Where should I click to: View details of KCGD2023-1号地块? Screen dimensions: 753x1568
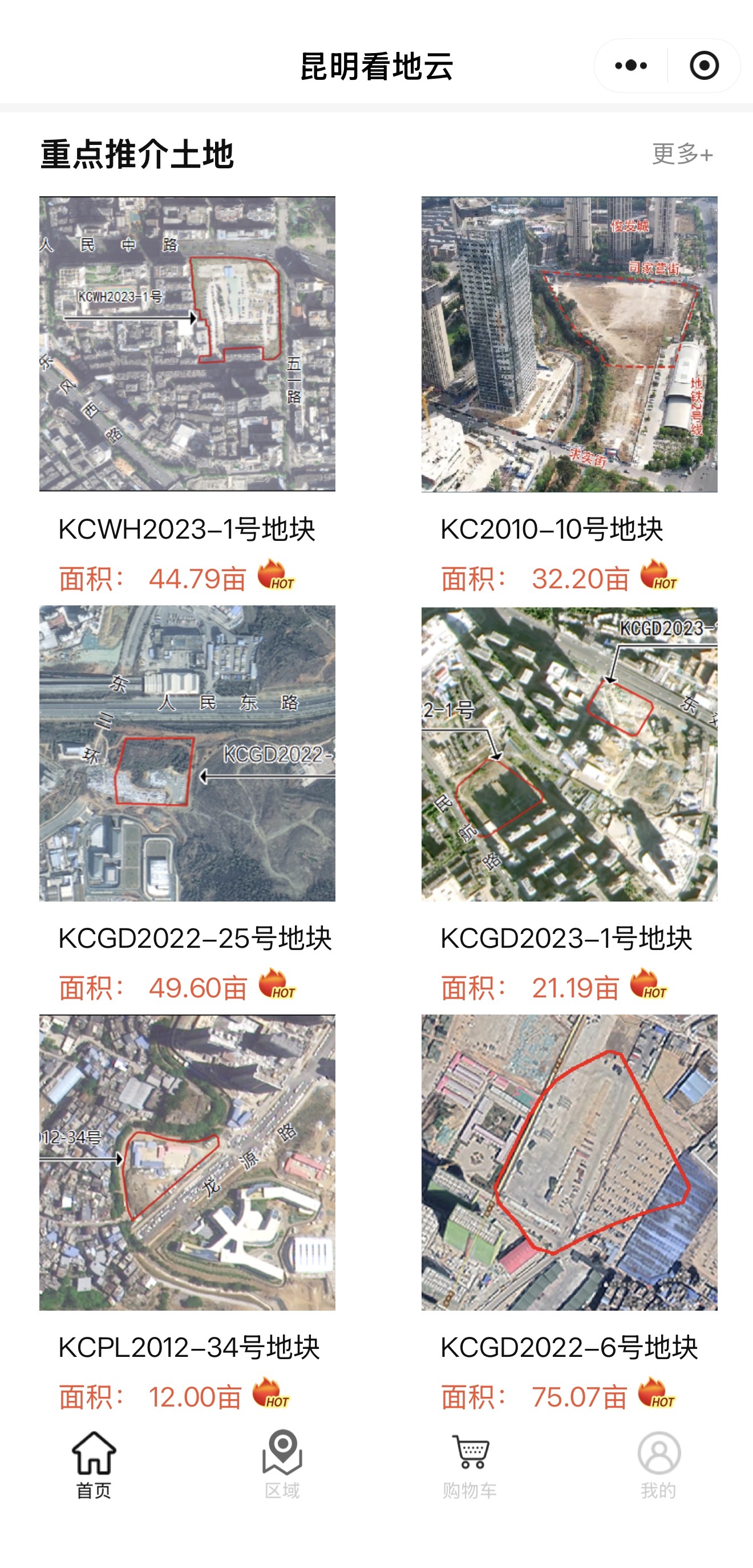tap(569, 753)
